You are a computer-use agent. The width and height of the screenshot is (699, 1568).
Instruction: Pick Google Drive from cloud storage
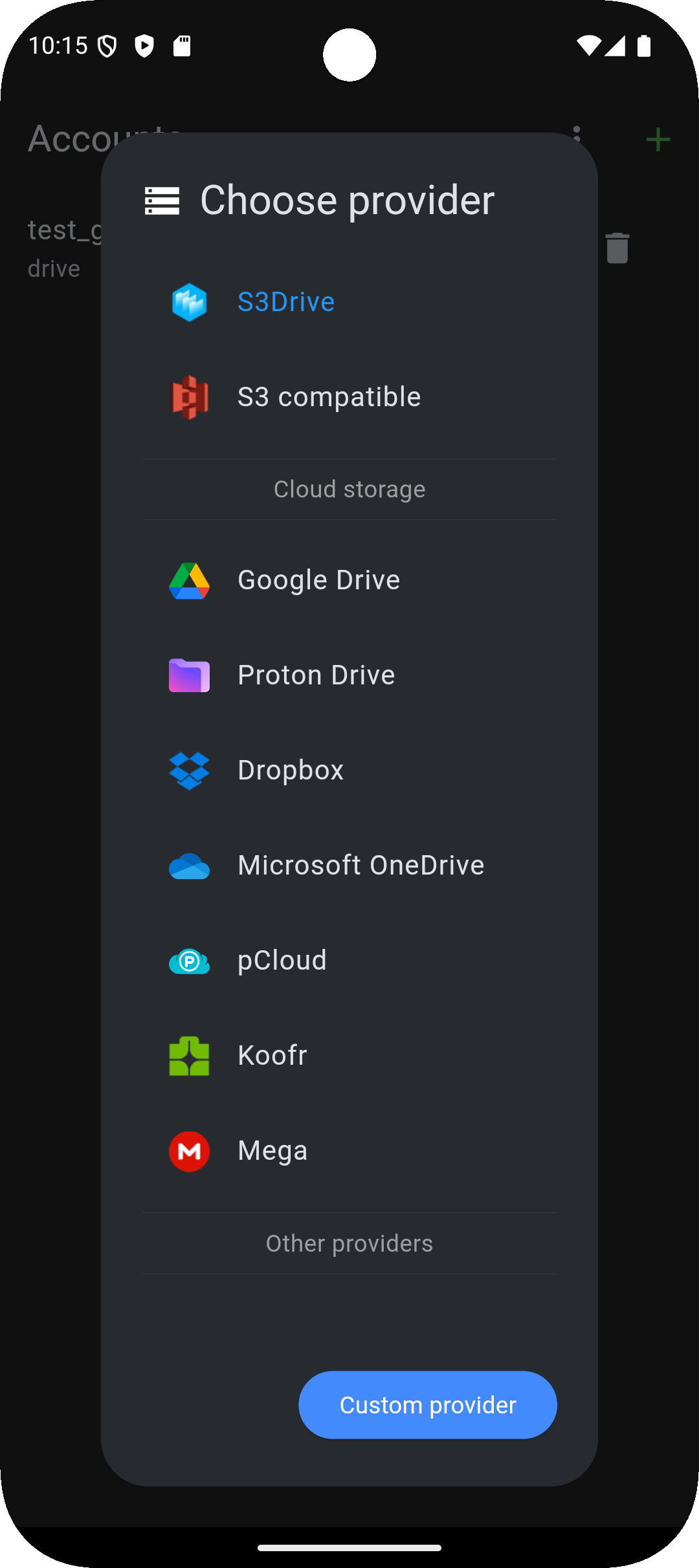(x=349, y=580)
